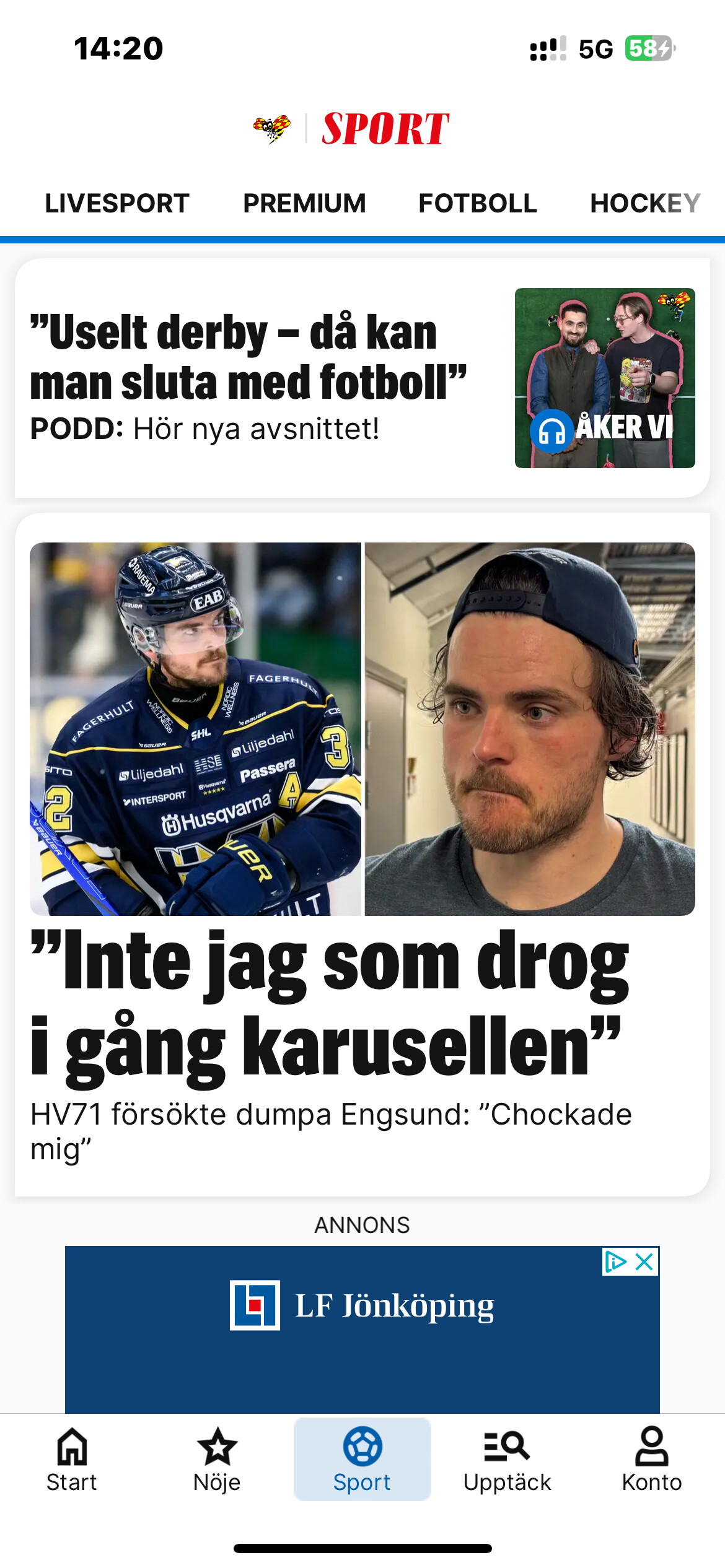Close the LF Jönköping advertisement
The width and height of the screenshot is (725, 1568).
tap(645, 1261)
